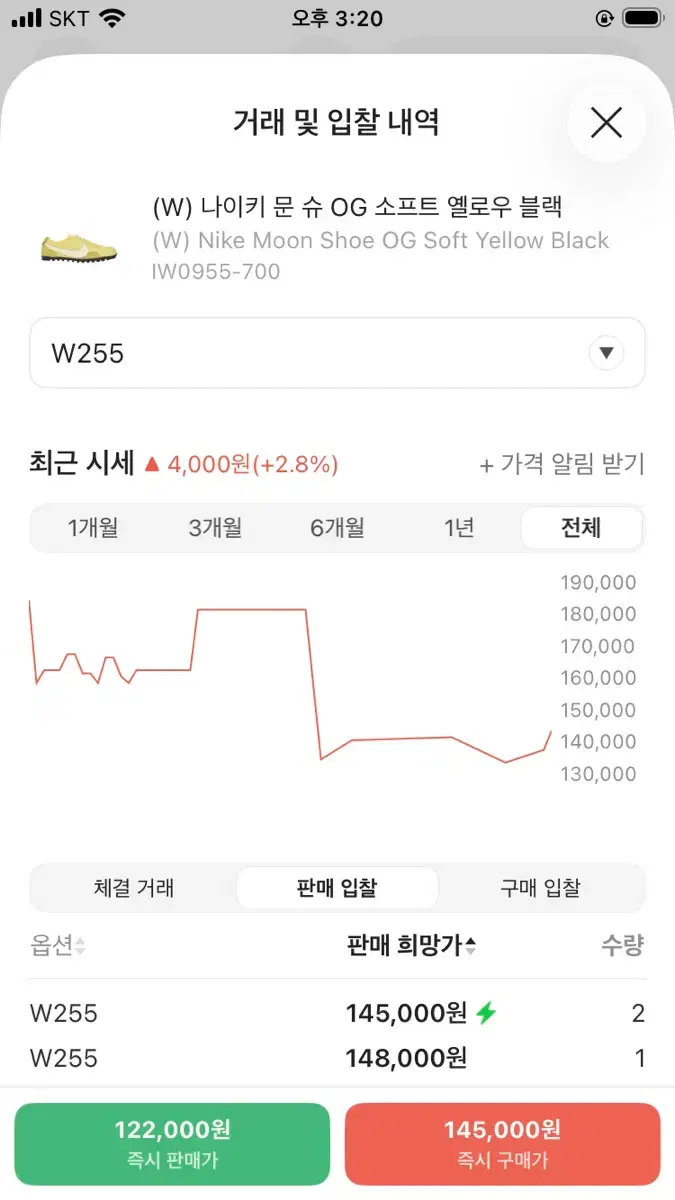
Task: Sort the list by 옵션
Action: tap(58, 946)
